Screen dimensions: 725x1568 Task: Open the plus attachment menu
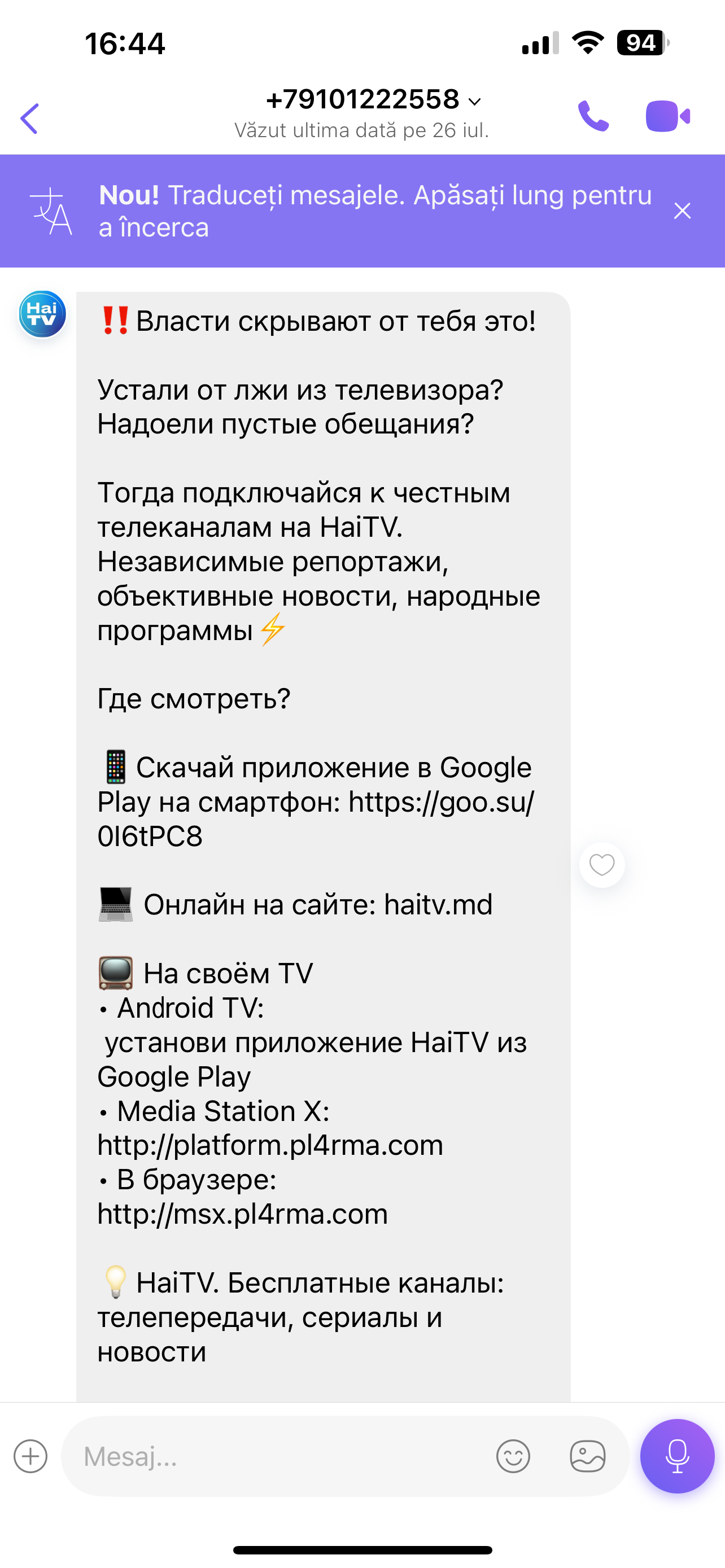tap(30, 1456)
